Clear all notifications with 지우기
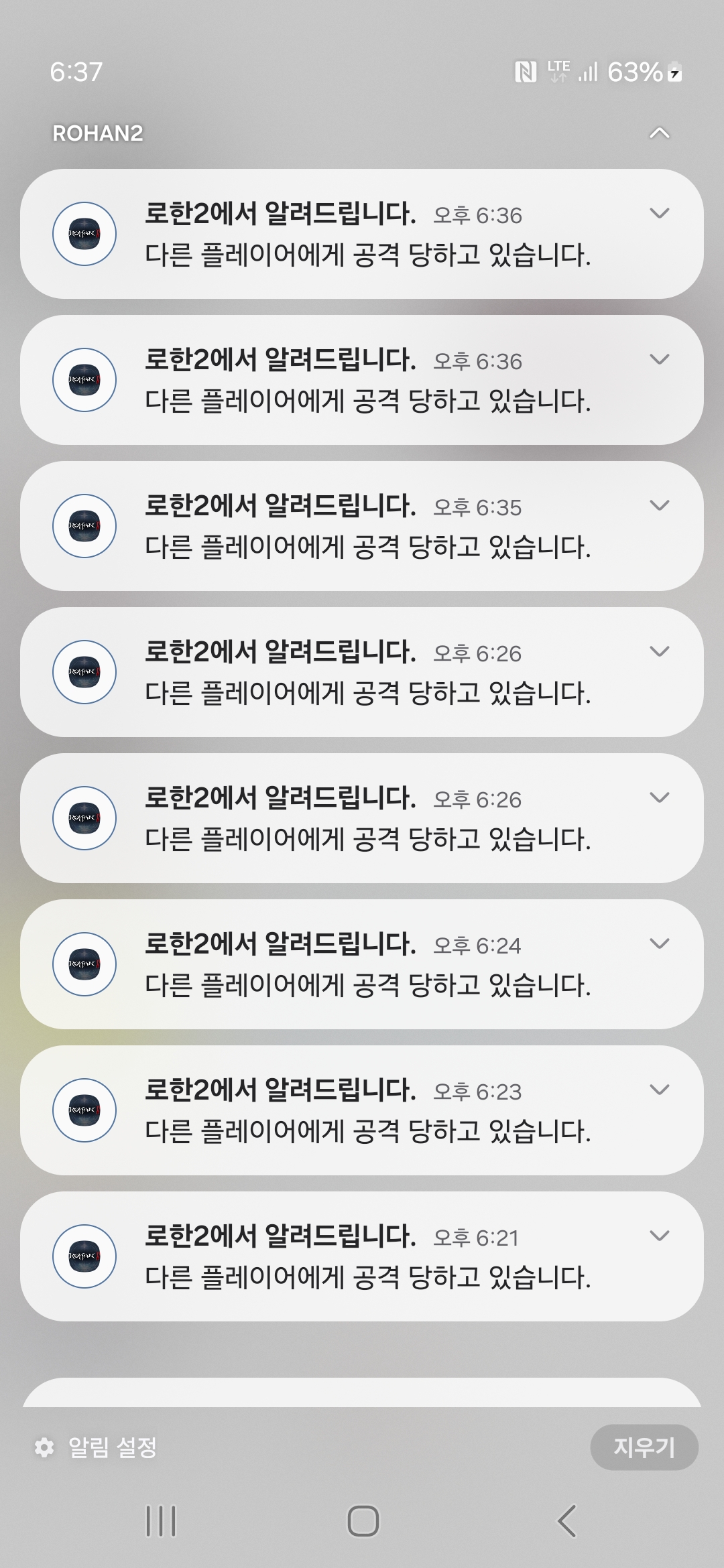The height and width of the screenshot is (1568, 724). (644, 1447)
